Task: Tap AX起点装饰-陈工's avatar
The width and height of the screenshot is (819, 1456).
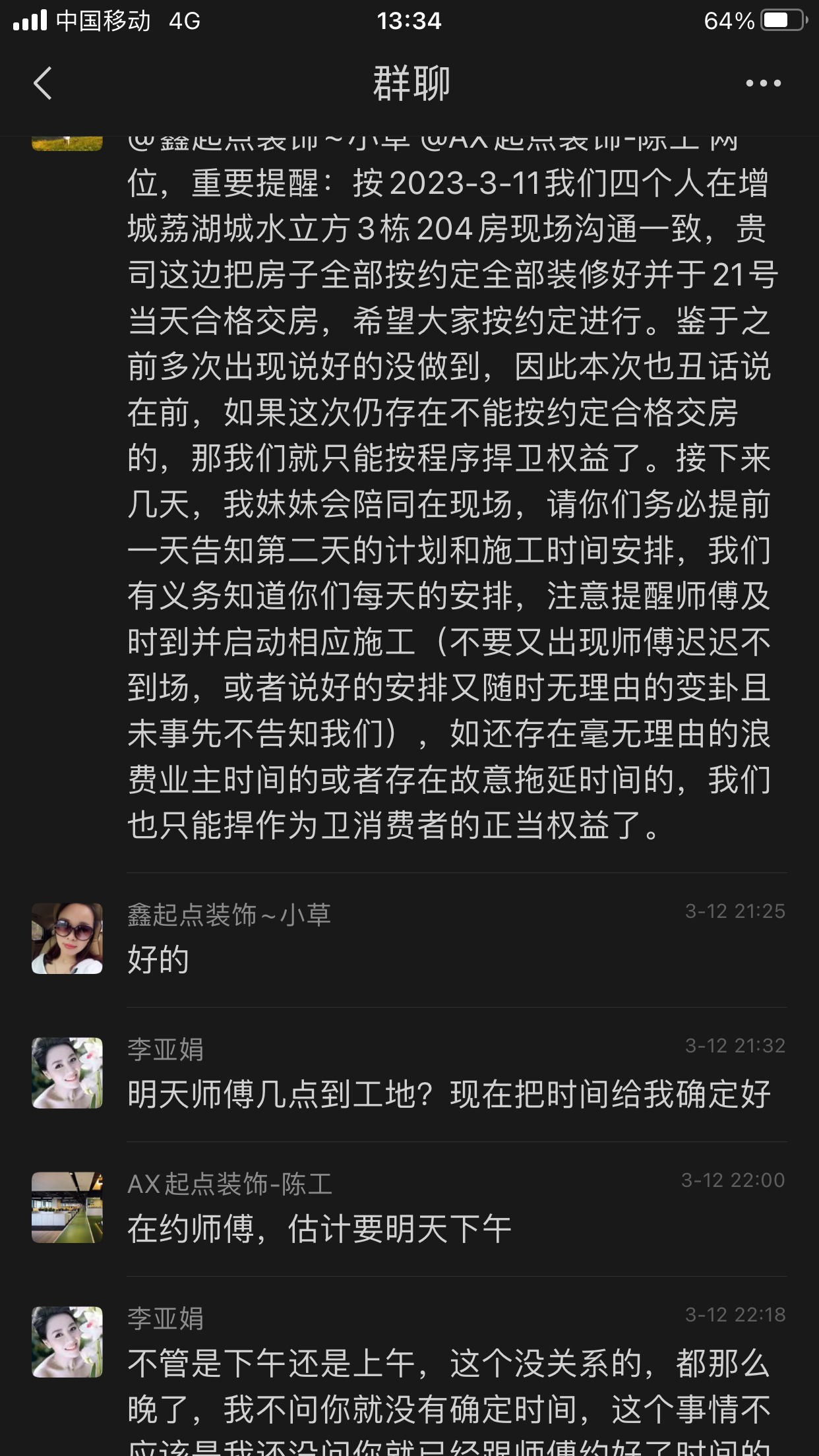Action: (67, 1207)
